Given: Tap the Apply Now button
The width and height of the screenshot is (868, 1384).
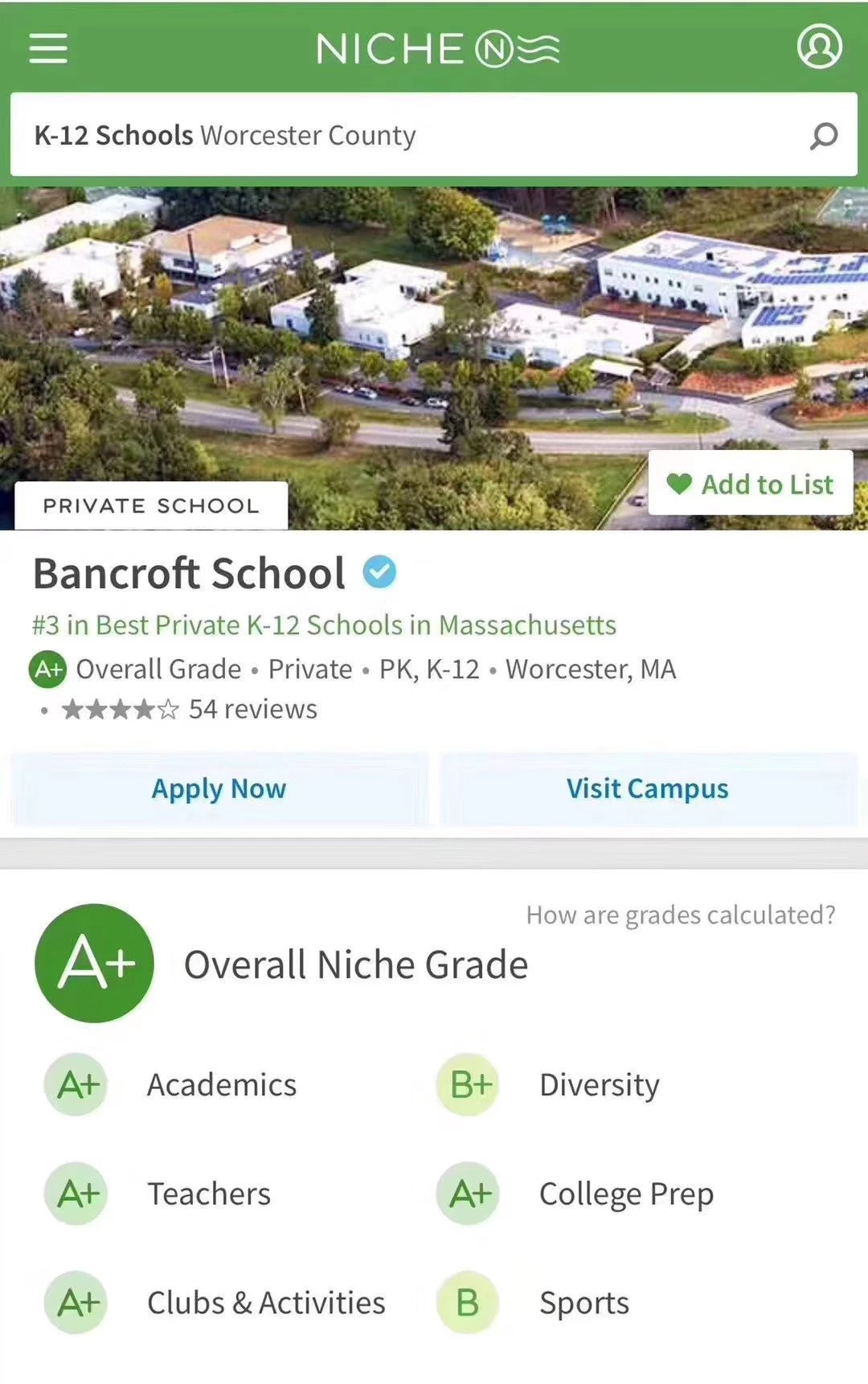Looking at the screenshot, I should tap(219, 788).
